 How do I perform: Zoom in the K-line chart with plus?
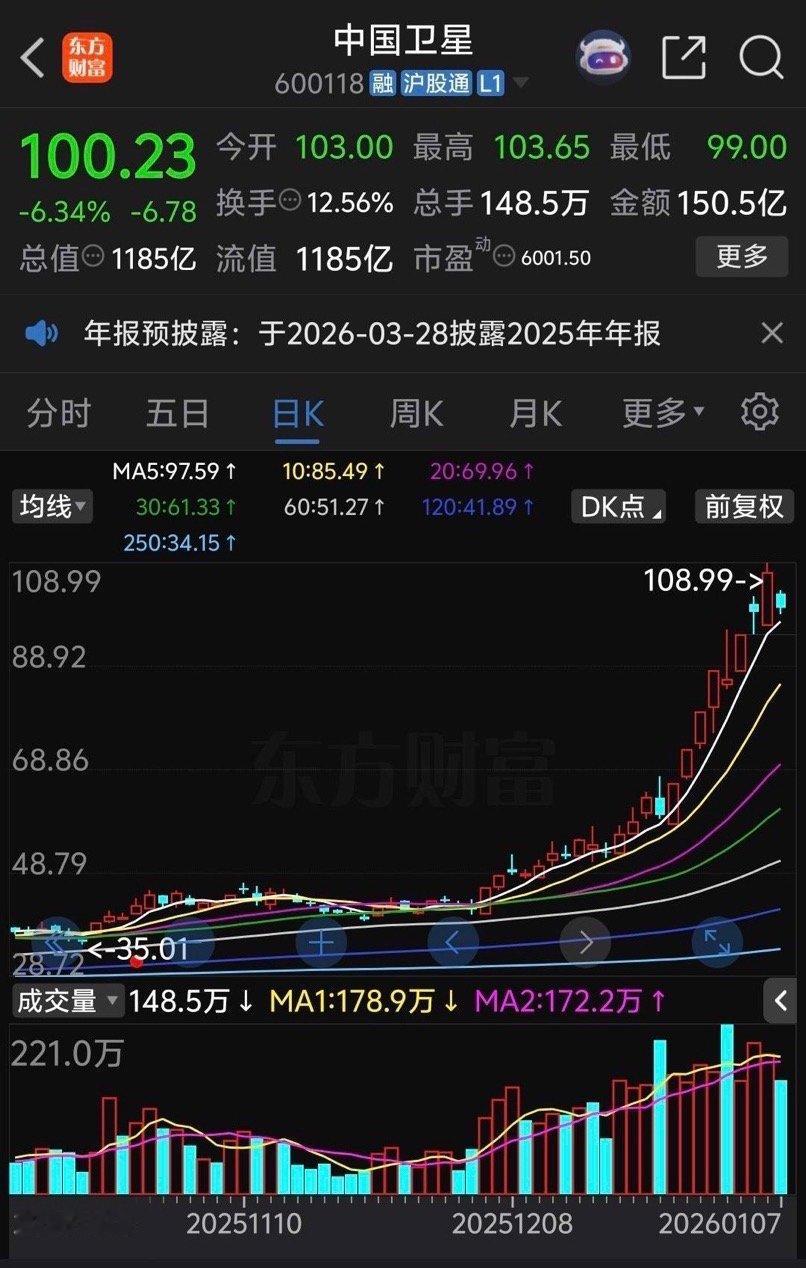[320, 942]
